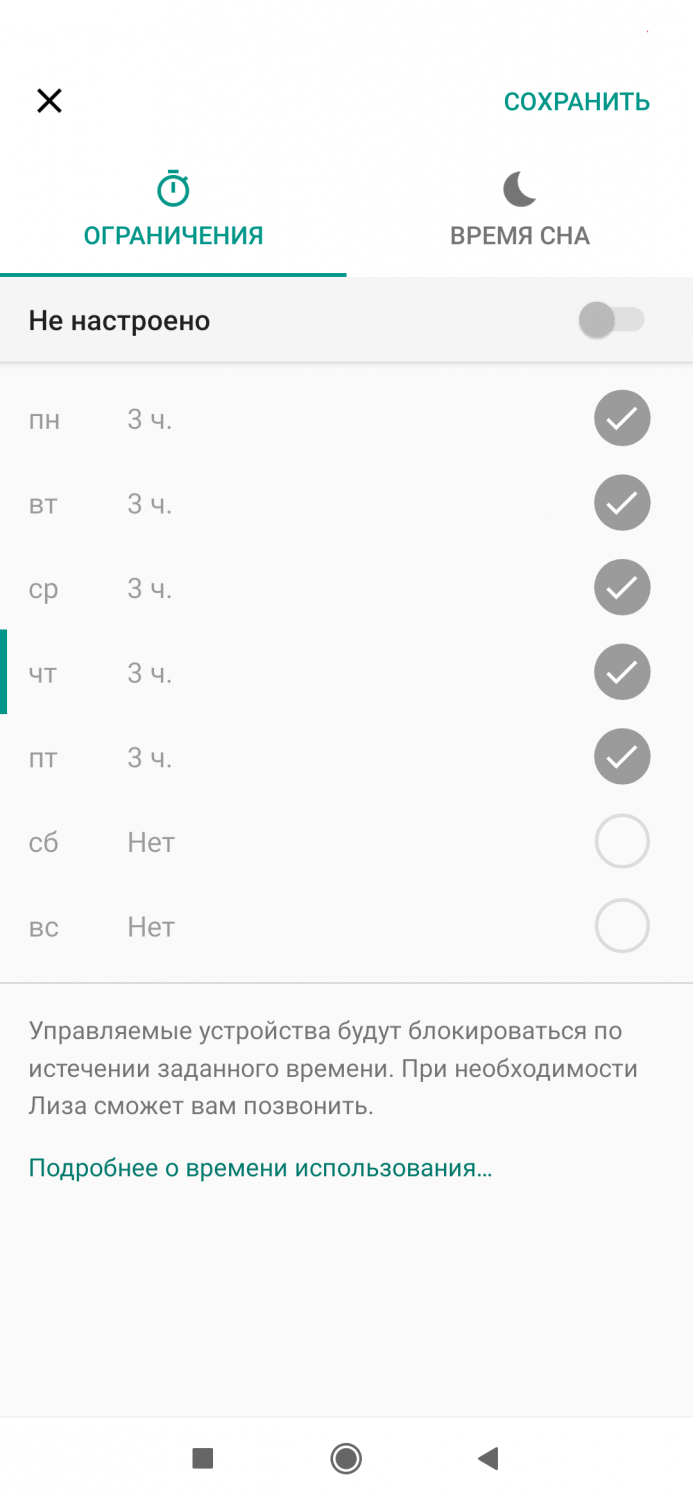Screen dimensions: 693x1500
Task: Uncheck the limit for чт
Action: tap(622, 672)
